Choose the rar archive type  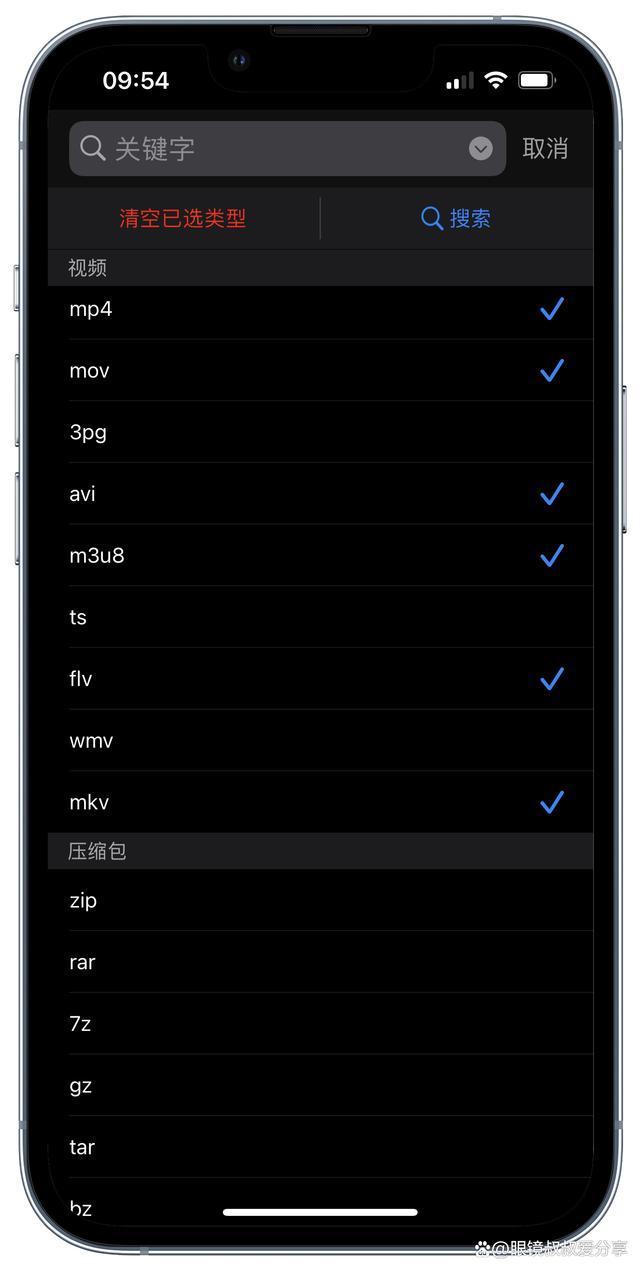pyautogui.click(x=320, y=963)
